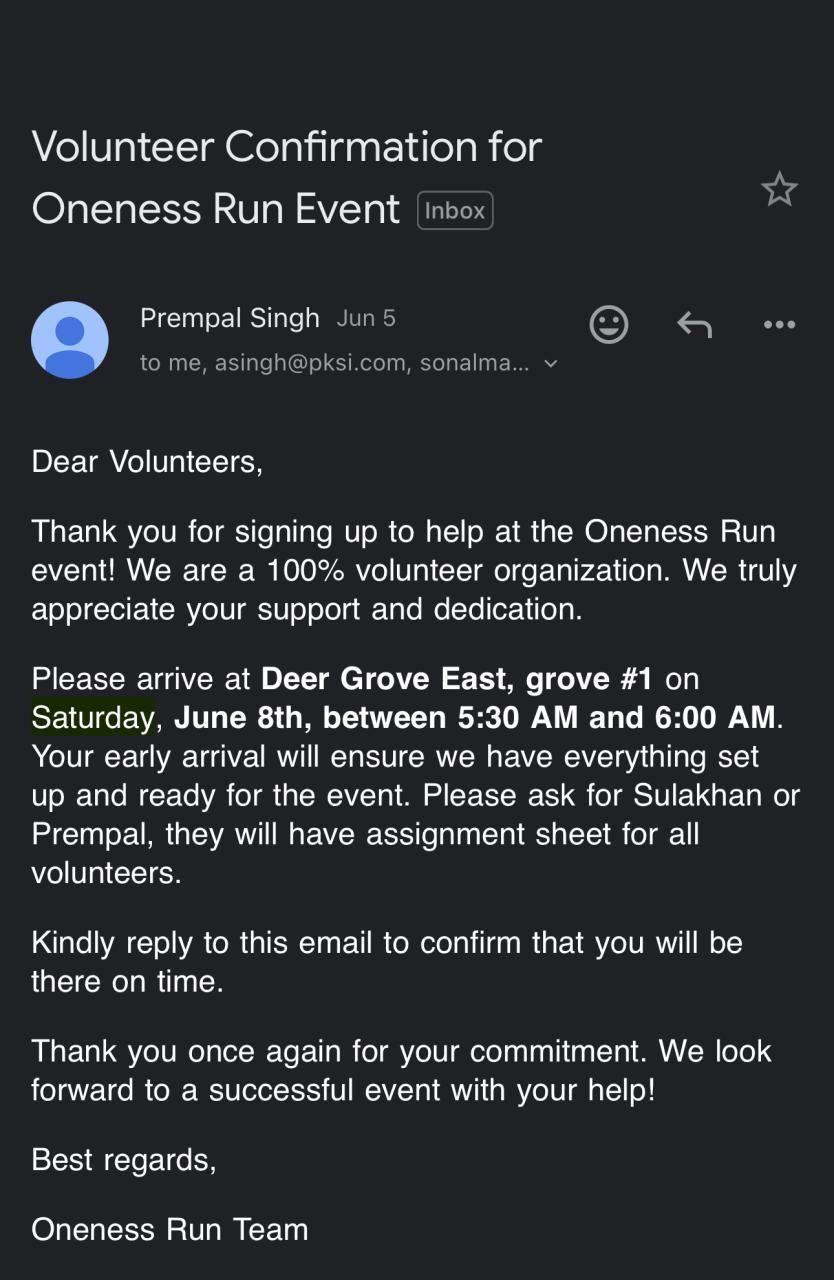The image size is (834, 1280).
Task: Open Prempal Singh's profile avatar
Action: 70,340
